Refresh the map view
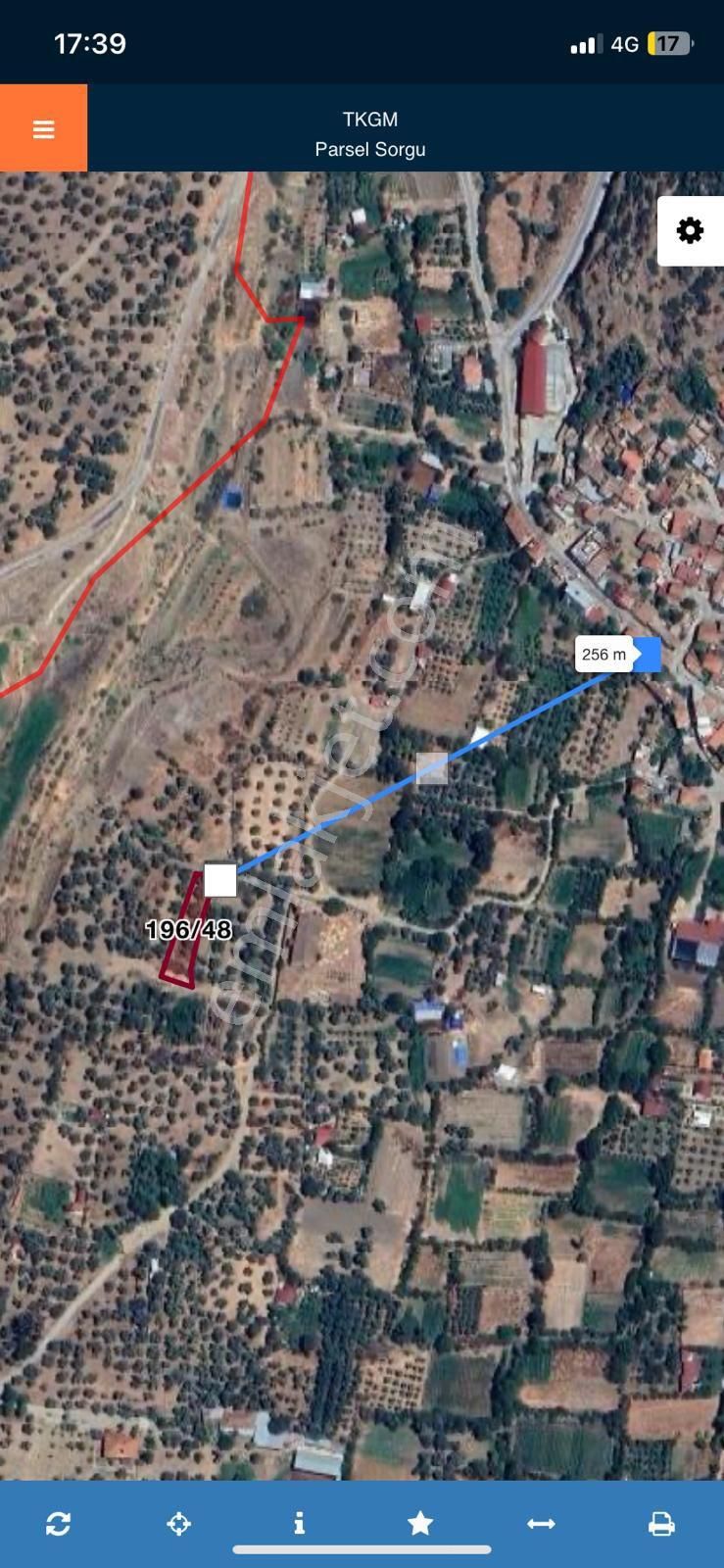724x1568 pixels. 60,1523
